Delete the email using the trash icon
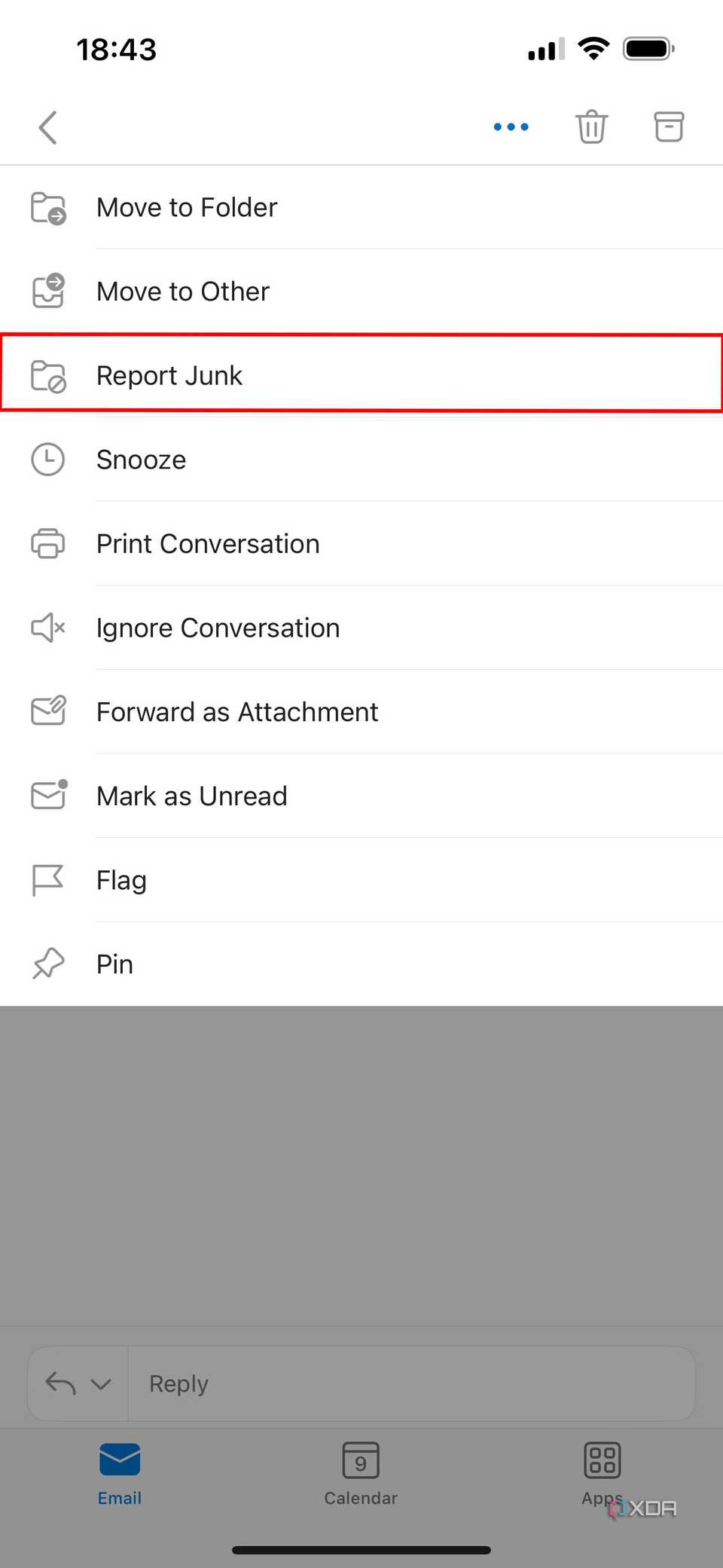723x1568 pixels. 591,127
